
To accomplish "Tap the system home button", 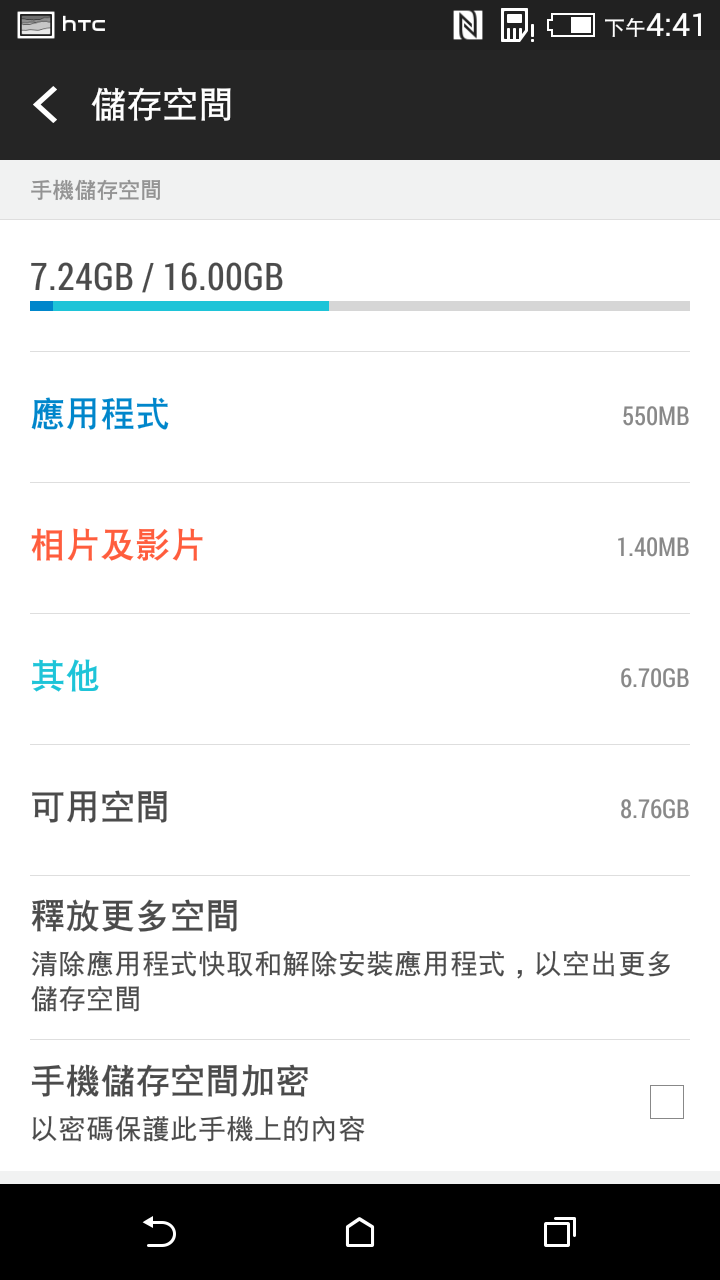I will (360, 1232).
